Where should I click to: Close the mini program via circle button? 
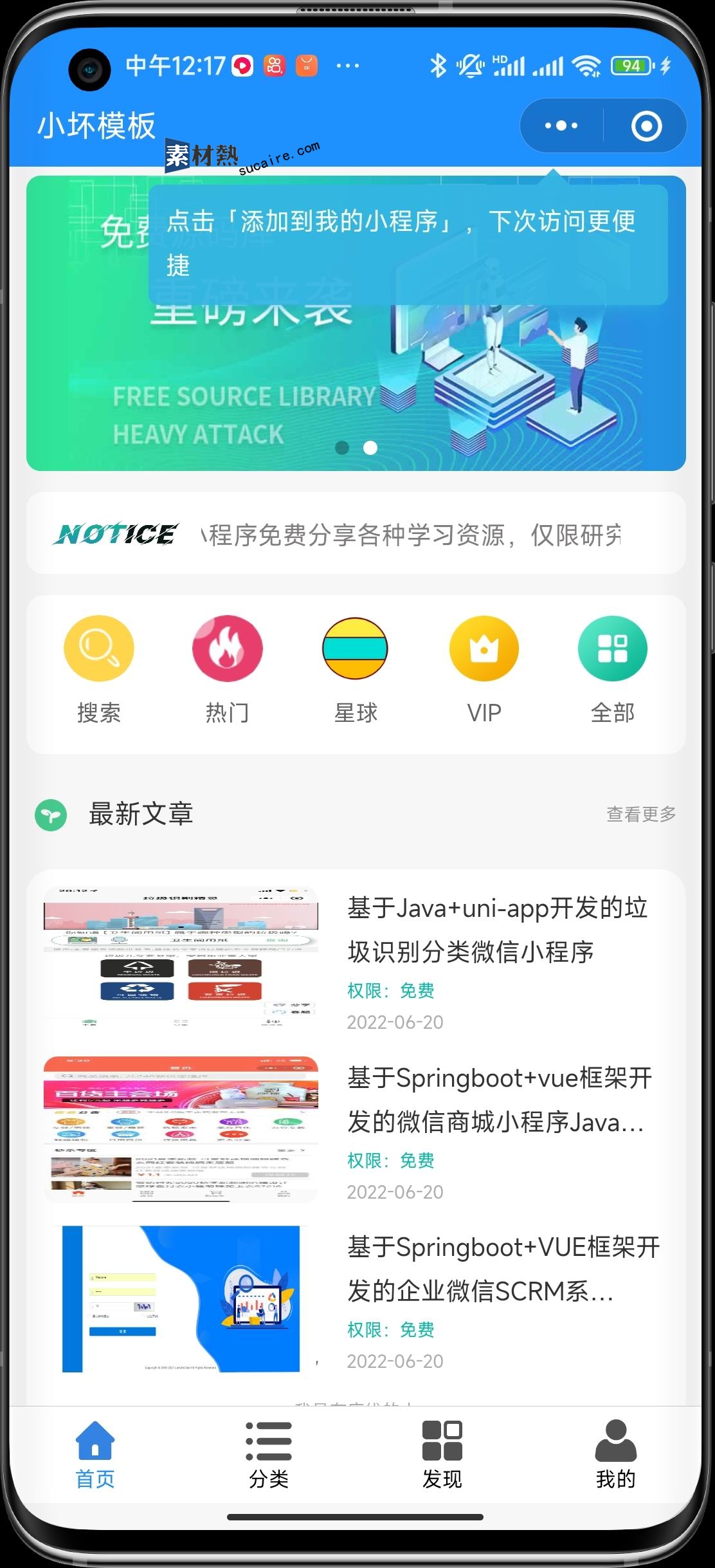coord(646,125)
